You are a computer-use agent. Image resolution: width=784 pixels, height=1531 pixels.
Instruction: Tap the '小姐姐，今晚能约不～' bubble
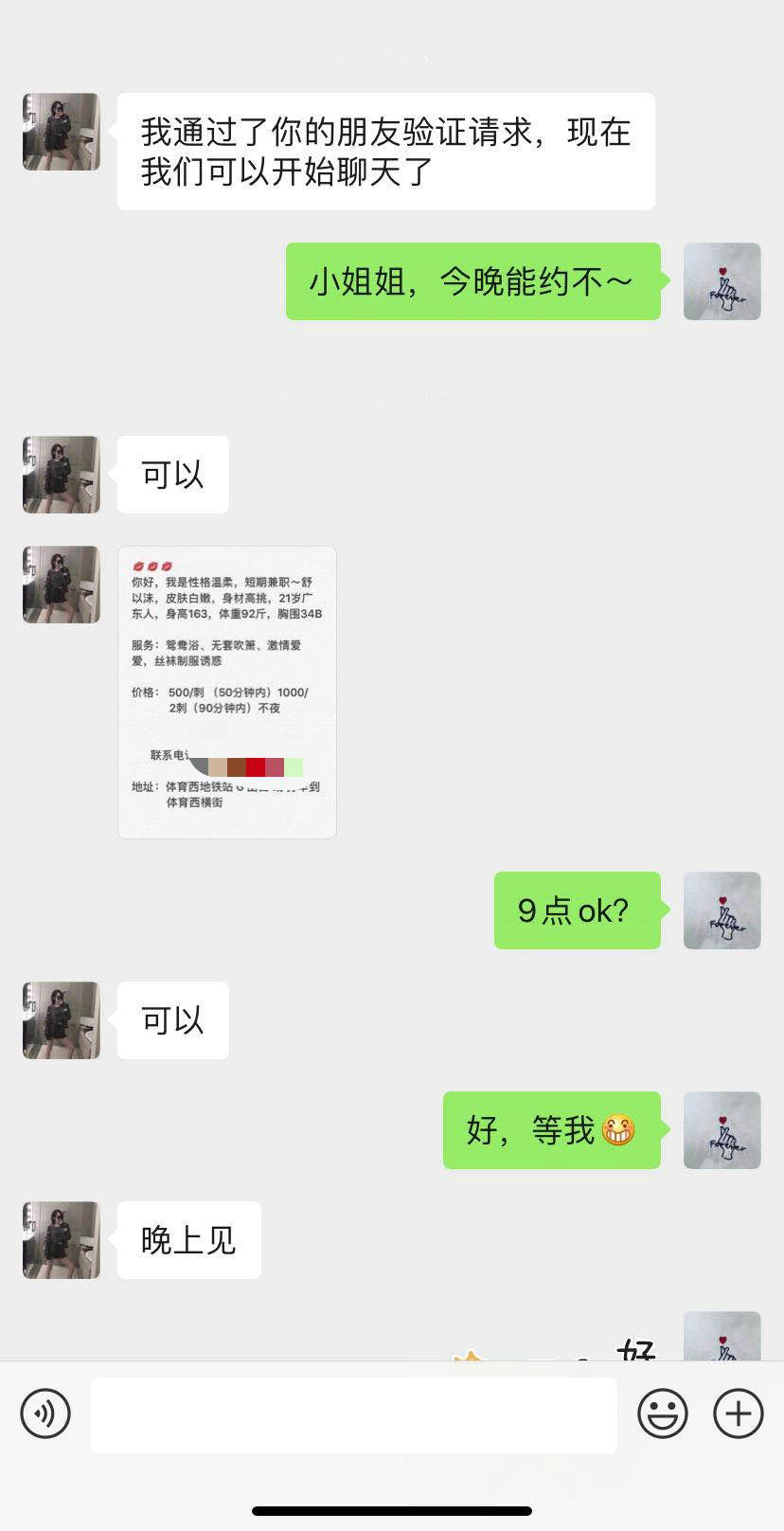pyautogui.click(x=472, y=281)
